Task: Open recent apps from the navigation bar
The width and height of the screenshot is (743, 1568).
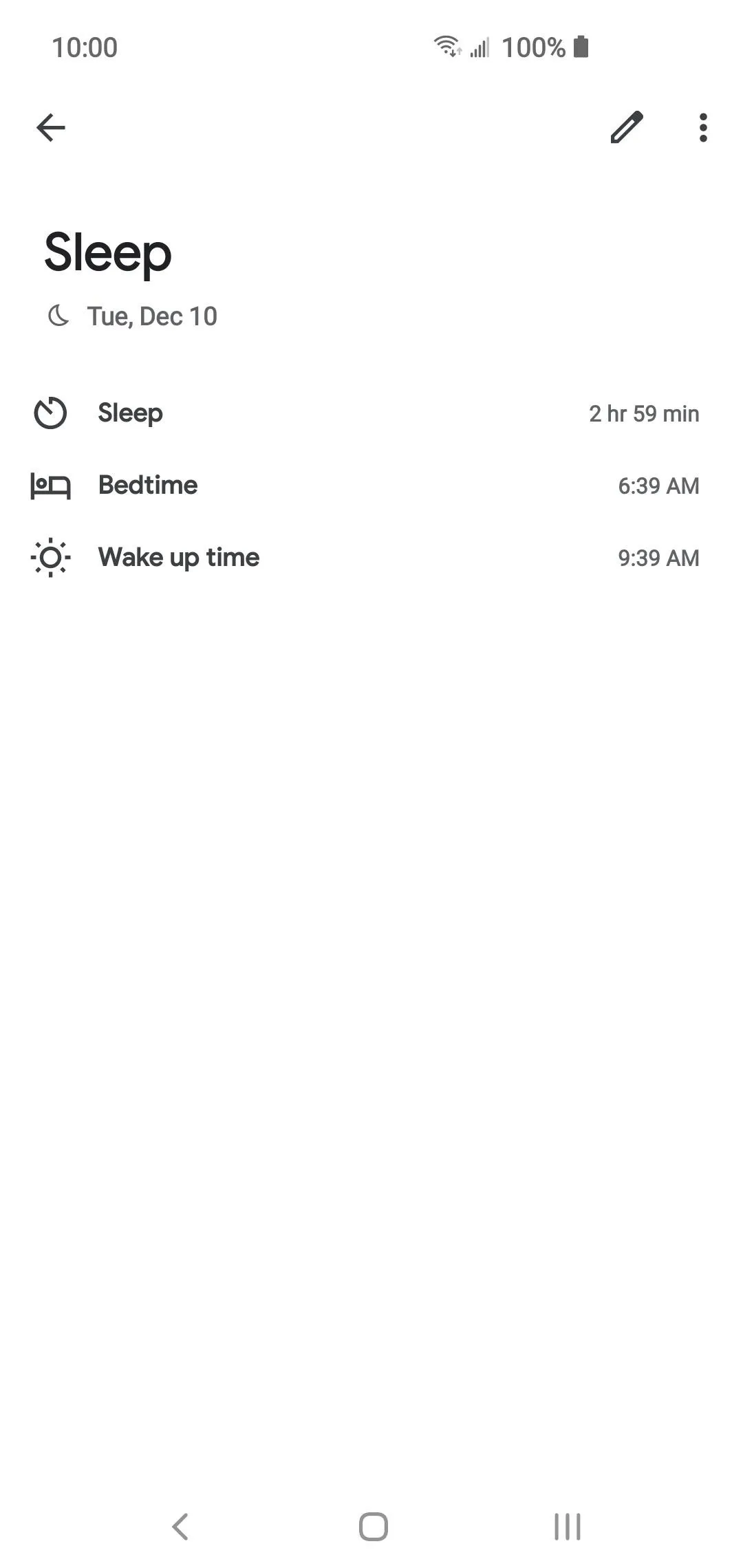Action: pyautogui.click(x=568, y=1527)
